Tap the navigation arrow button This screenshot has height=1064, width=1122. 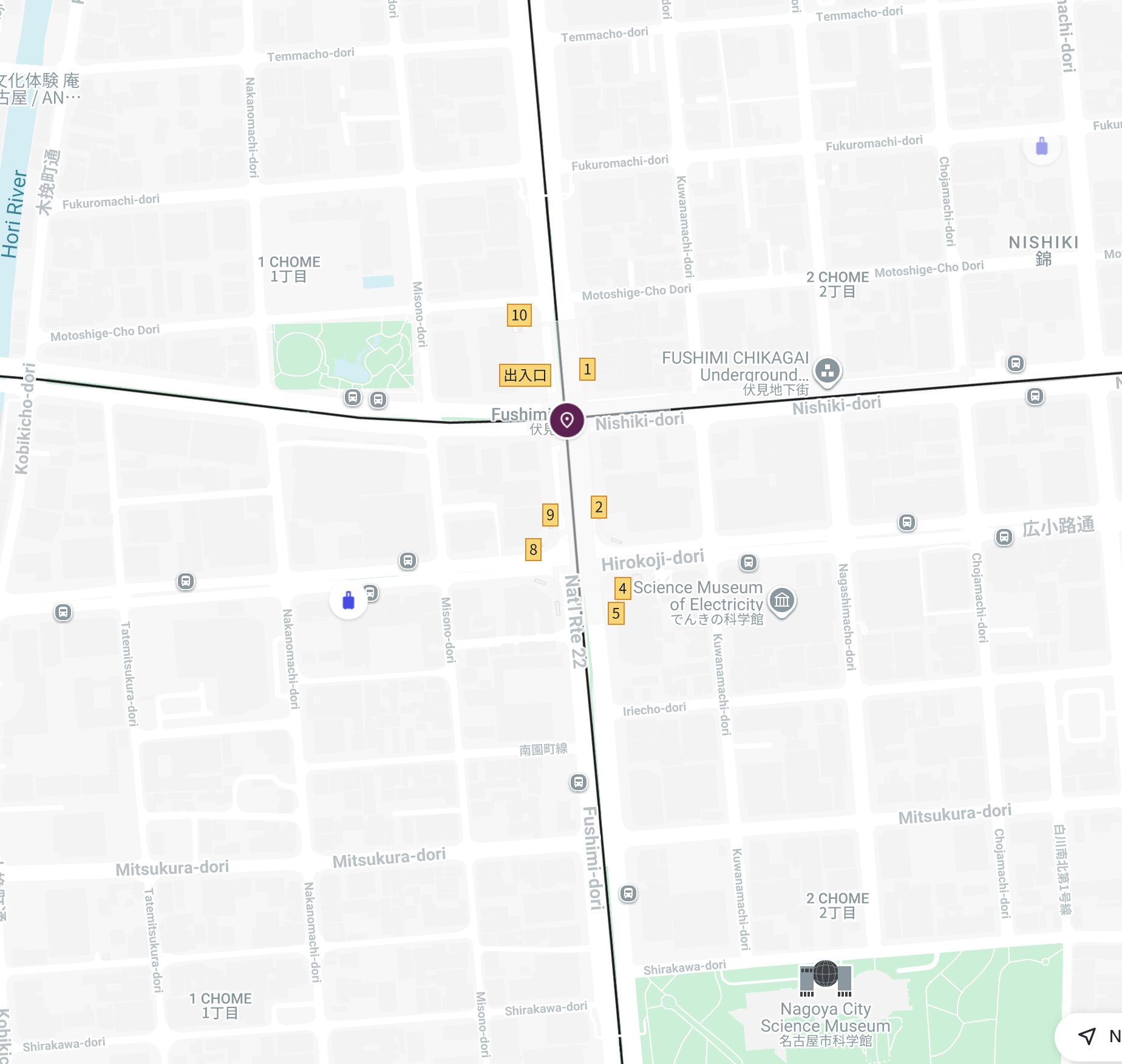(1087, 1036)
